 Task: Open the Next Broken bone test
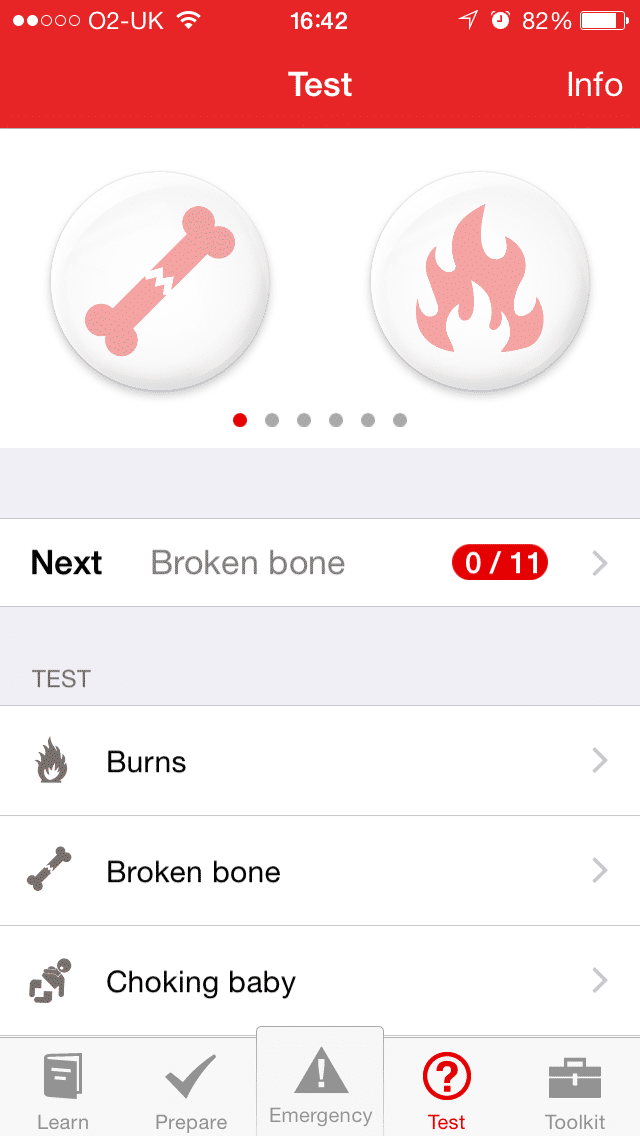[x=320, y=563]
